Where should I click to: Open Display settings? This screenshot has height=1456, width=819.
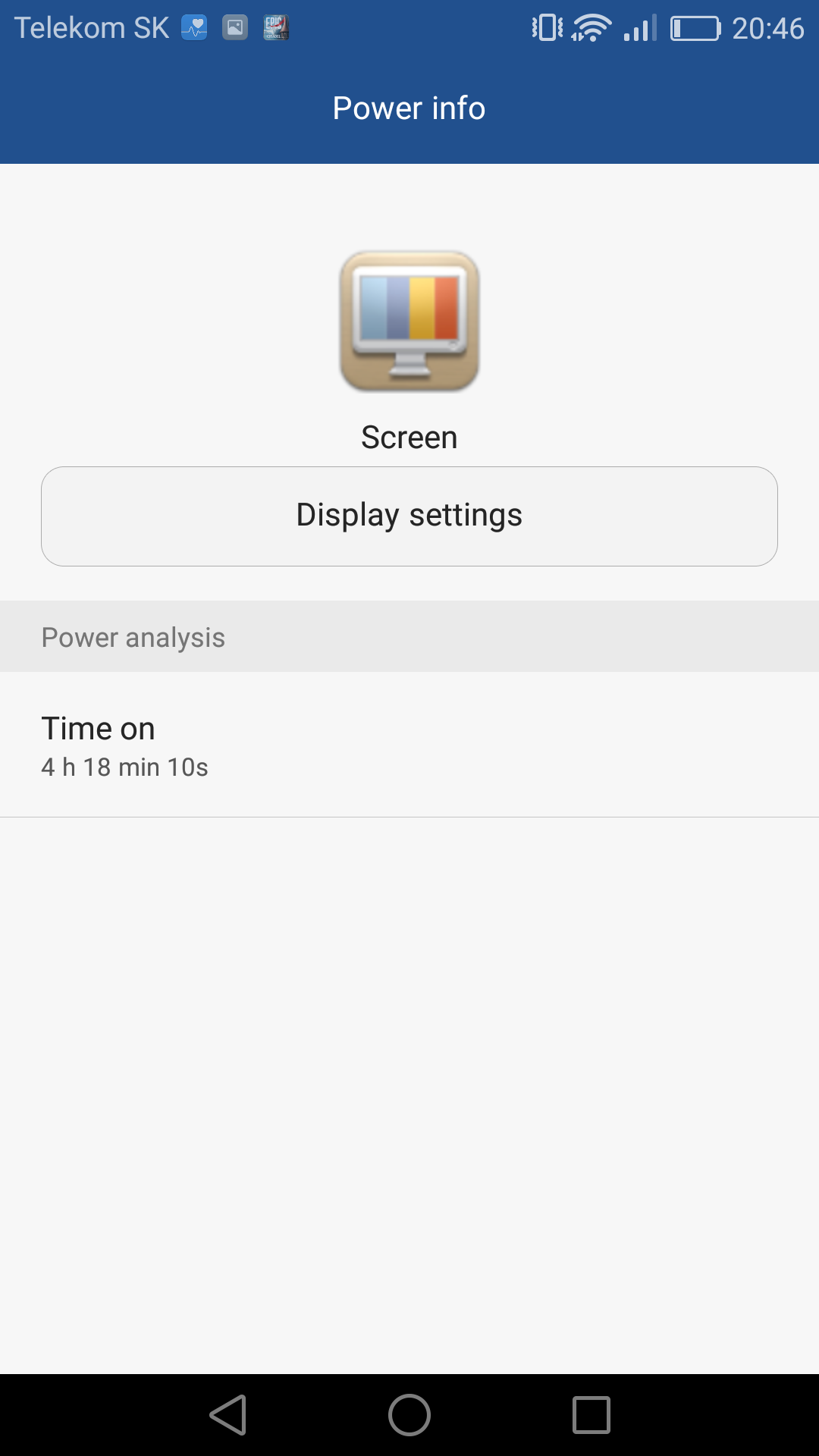(409, 516)
